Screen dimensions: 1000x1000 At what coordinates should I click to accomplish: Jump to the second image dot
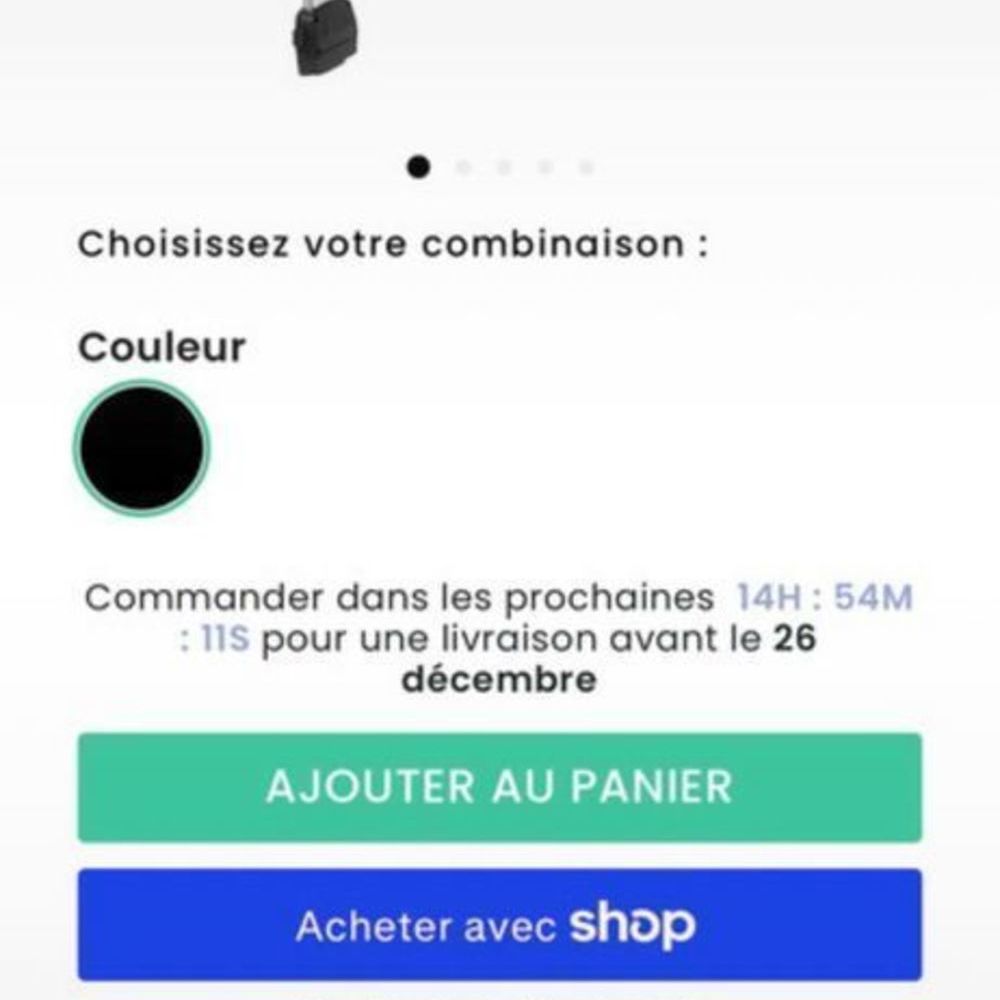[463, 168]
